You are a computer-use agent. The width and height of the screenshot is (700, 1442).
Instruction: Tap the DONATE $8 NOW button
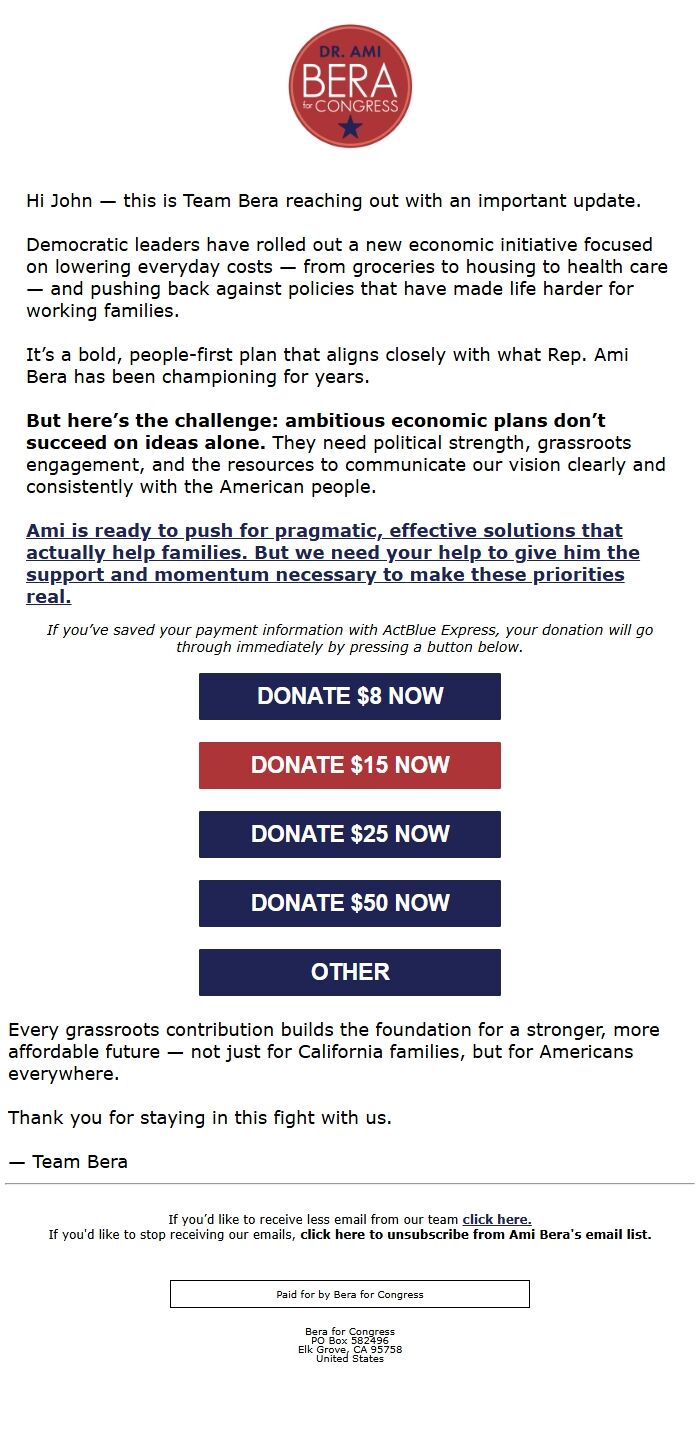pos(350,696)
